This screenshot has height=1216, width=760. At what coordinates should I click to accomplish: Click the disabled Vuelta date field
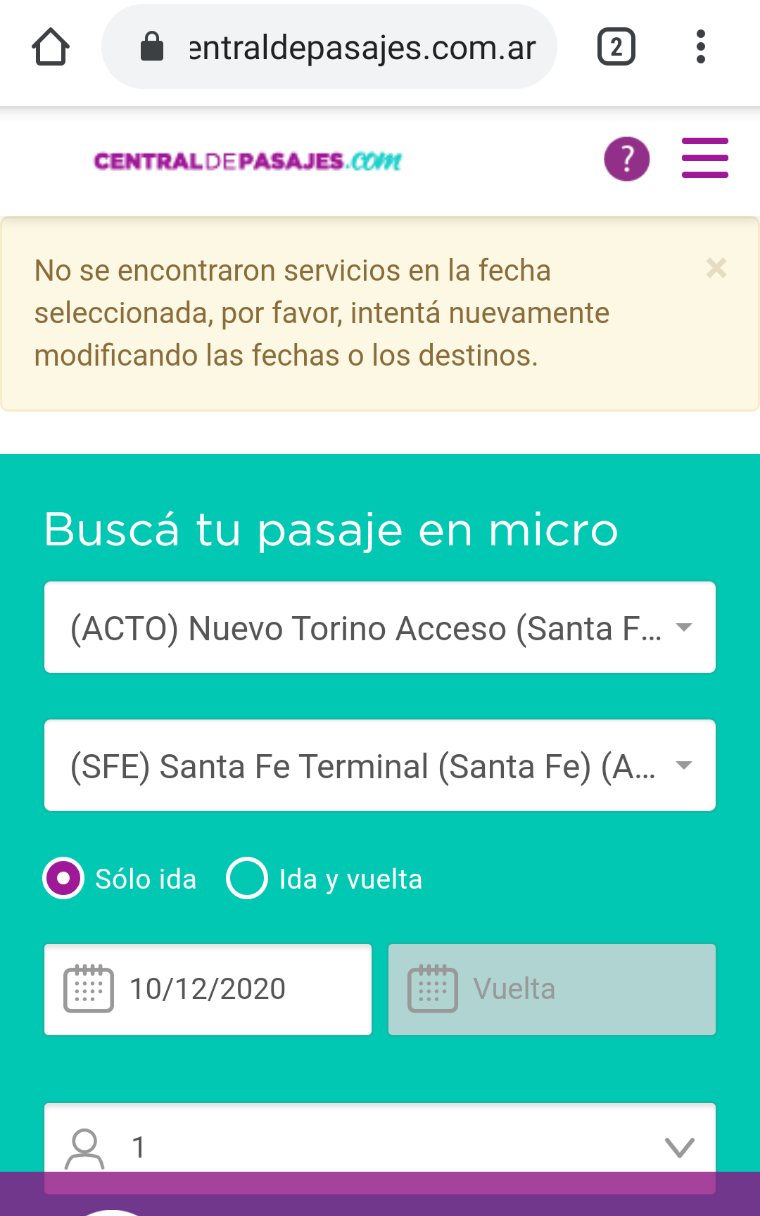551,988
